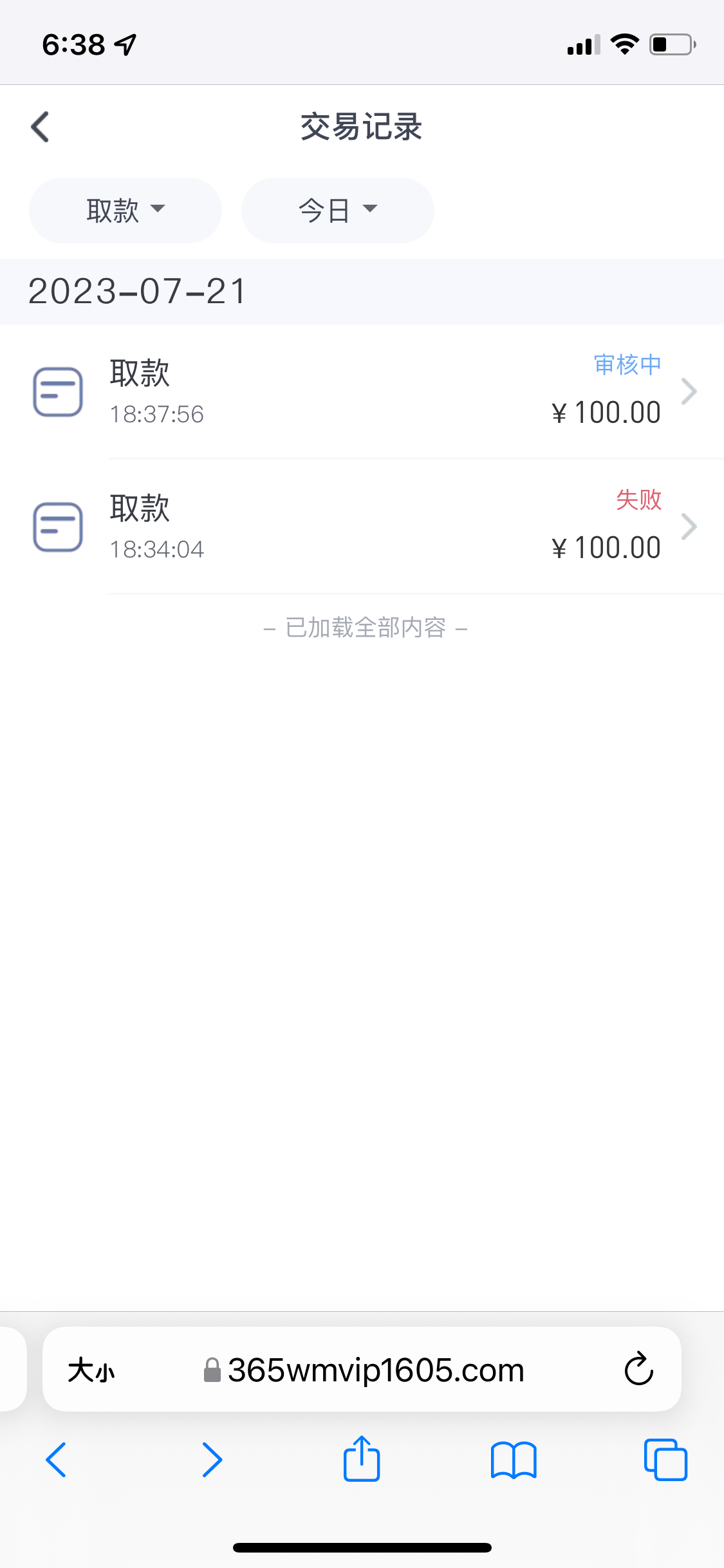Image resolution: width=724 pixels, height=1568 pixels.
Task: Tap the 大小 text size button
Action: 91,1370
